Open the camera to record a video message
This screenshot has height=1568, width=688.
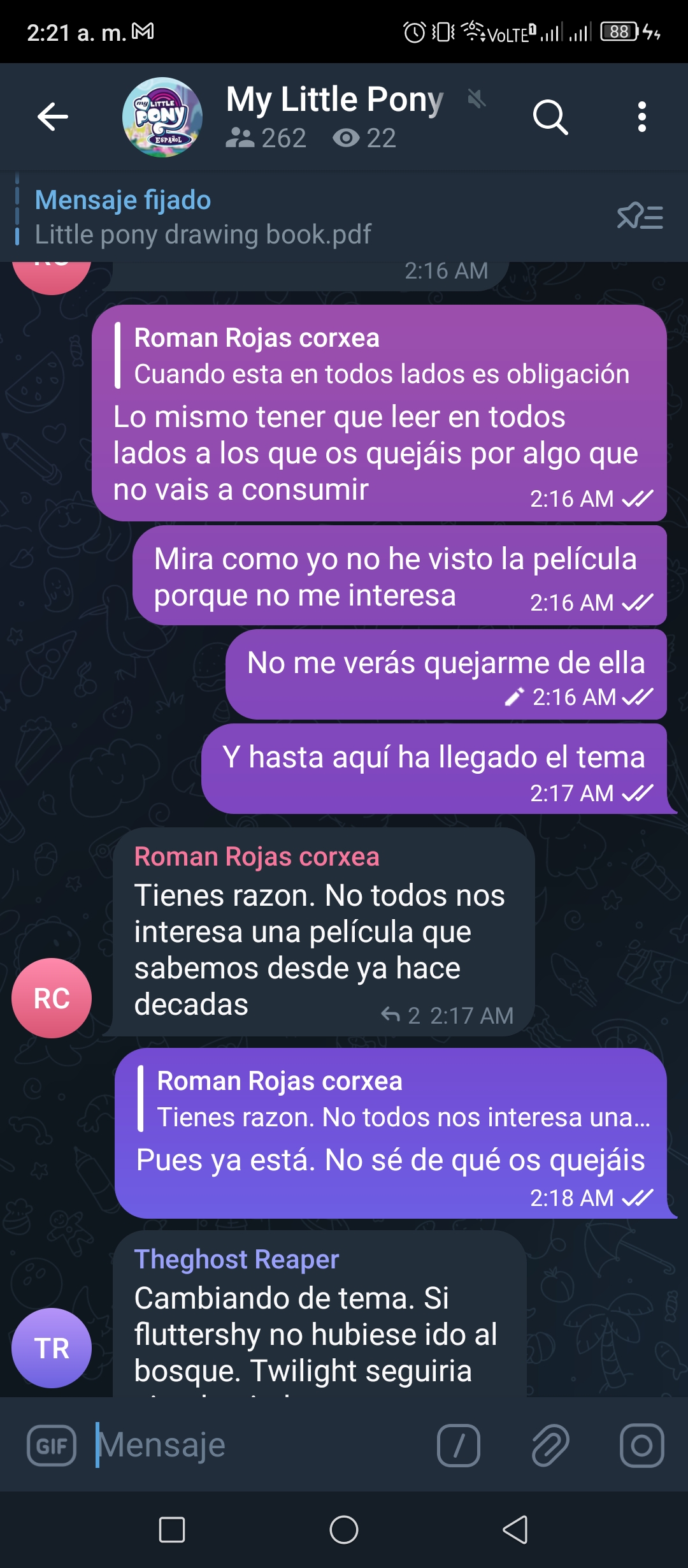(x=641, y=1445)
